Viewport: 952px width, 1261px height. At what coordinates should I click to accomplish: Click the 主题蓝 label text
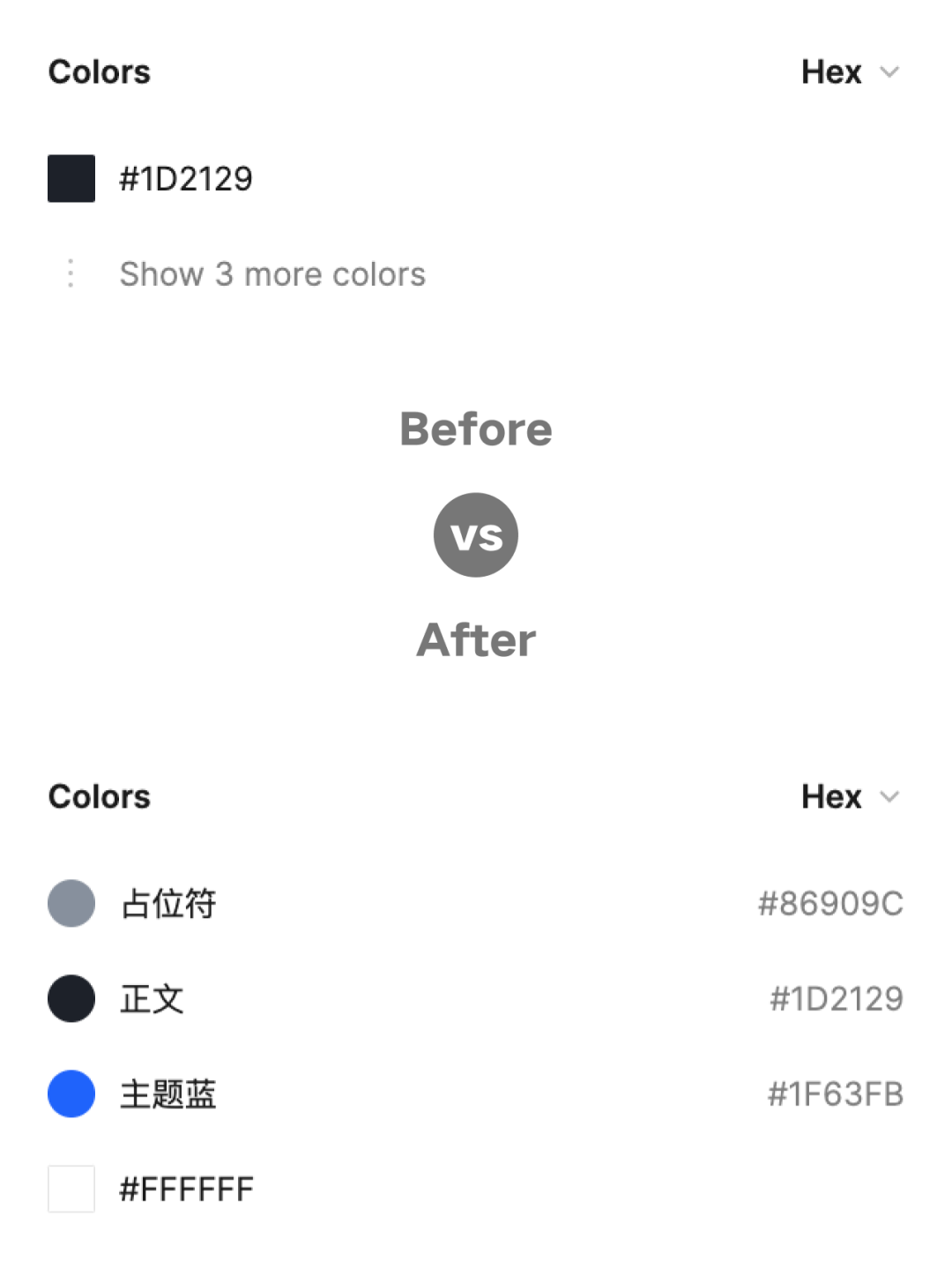click(168, 1093)
